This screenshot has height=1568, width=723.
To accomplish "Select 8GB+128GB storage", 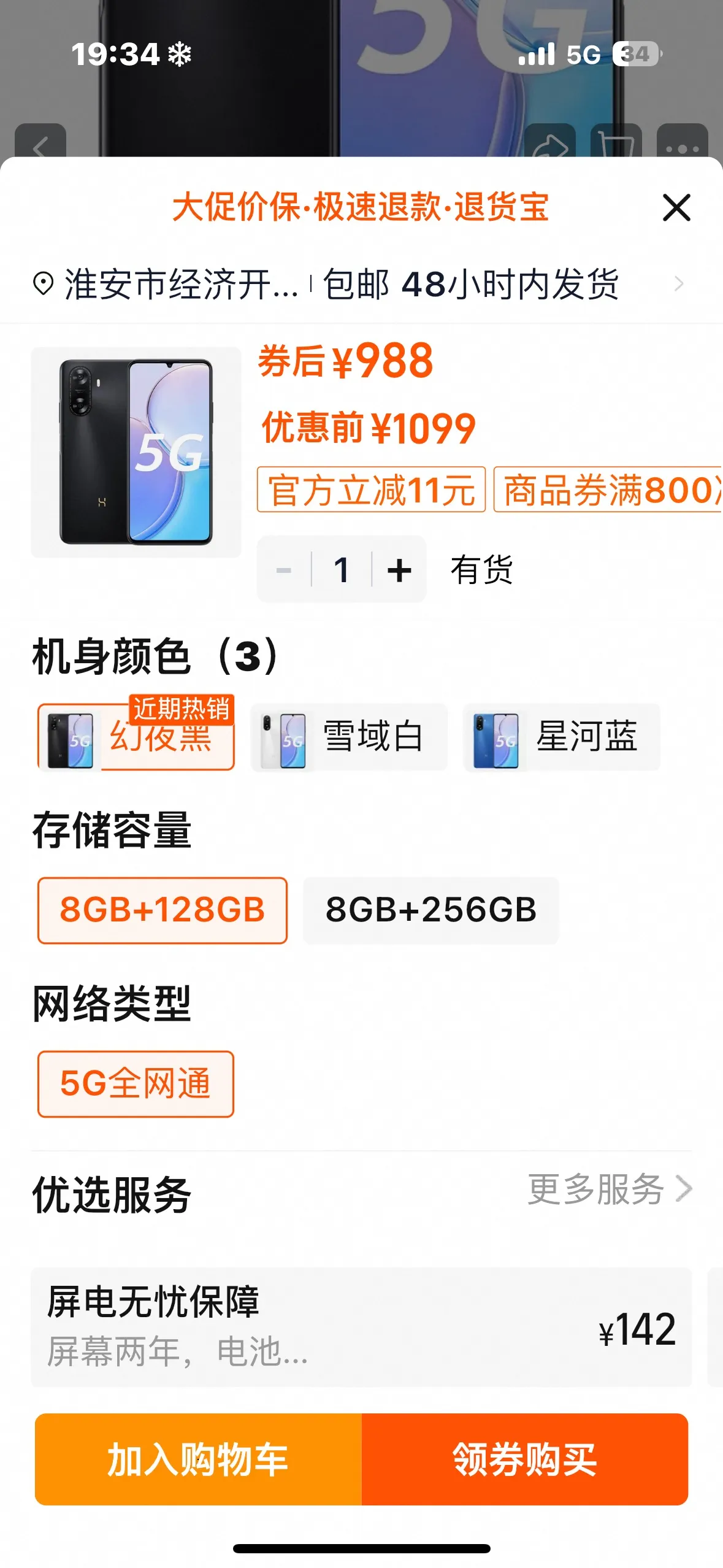I will click(163, 910).
